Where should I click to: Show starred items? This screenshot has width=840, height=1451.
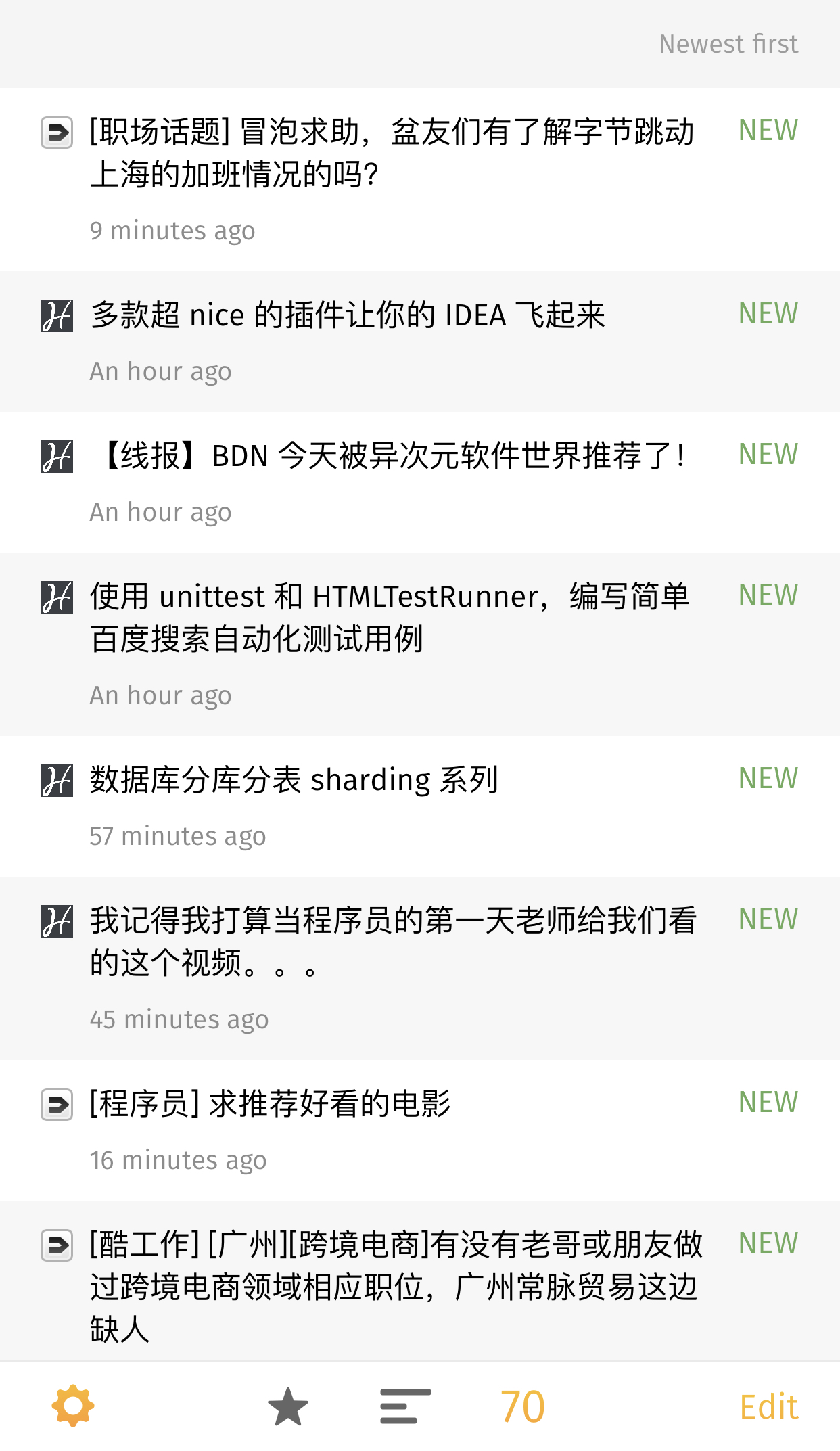[288, 1406]
